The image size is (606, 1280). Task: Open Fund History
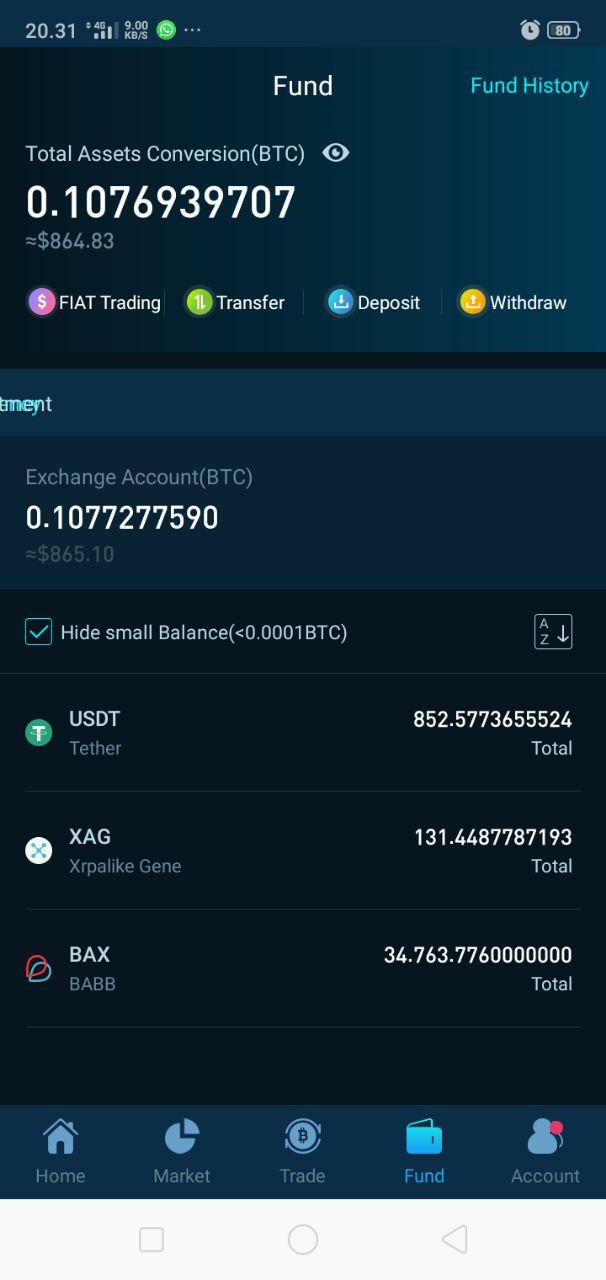point(529,86)
